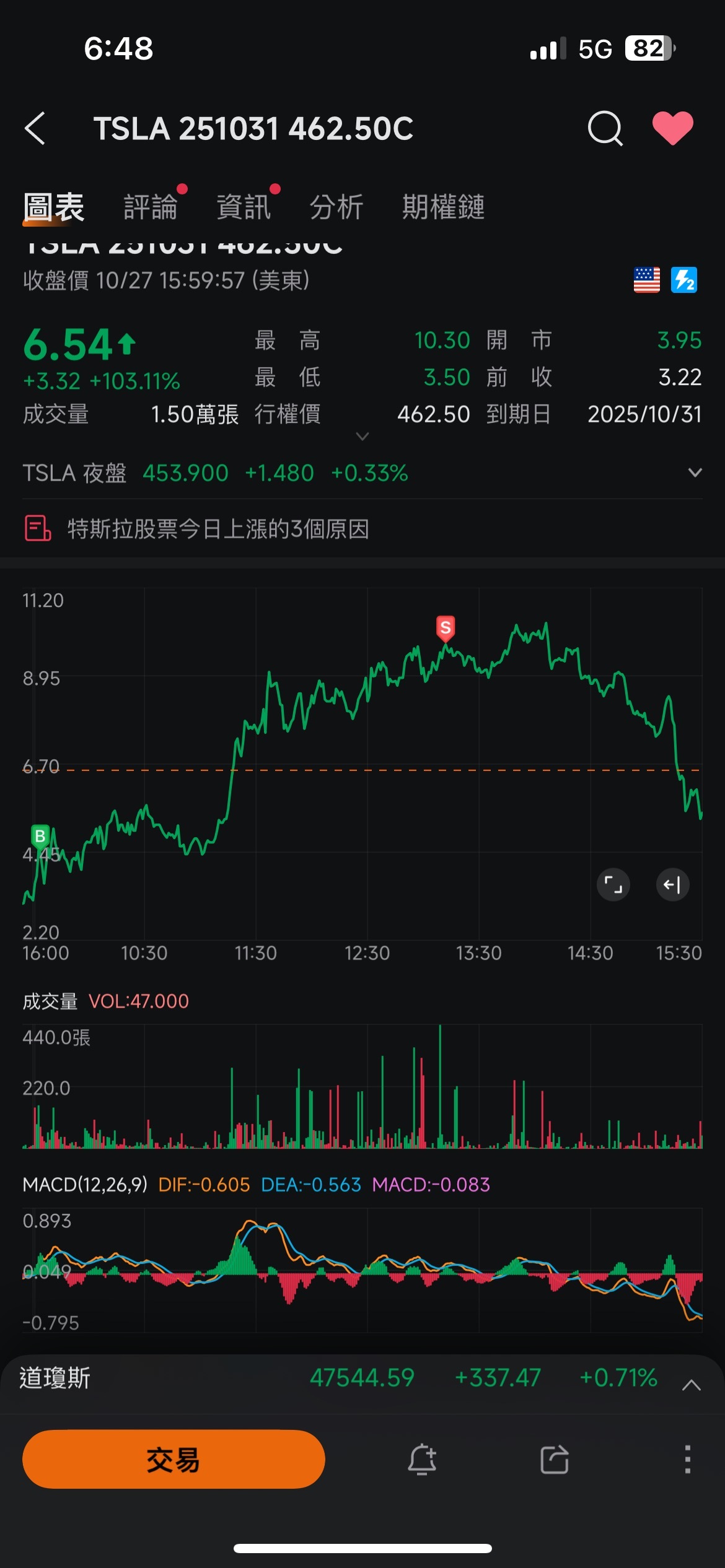The height and width of the screenshot is (1568, 725).
Task: Tap the orange 交易 button
Action: coord(174,1459)
